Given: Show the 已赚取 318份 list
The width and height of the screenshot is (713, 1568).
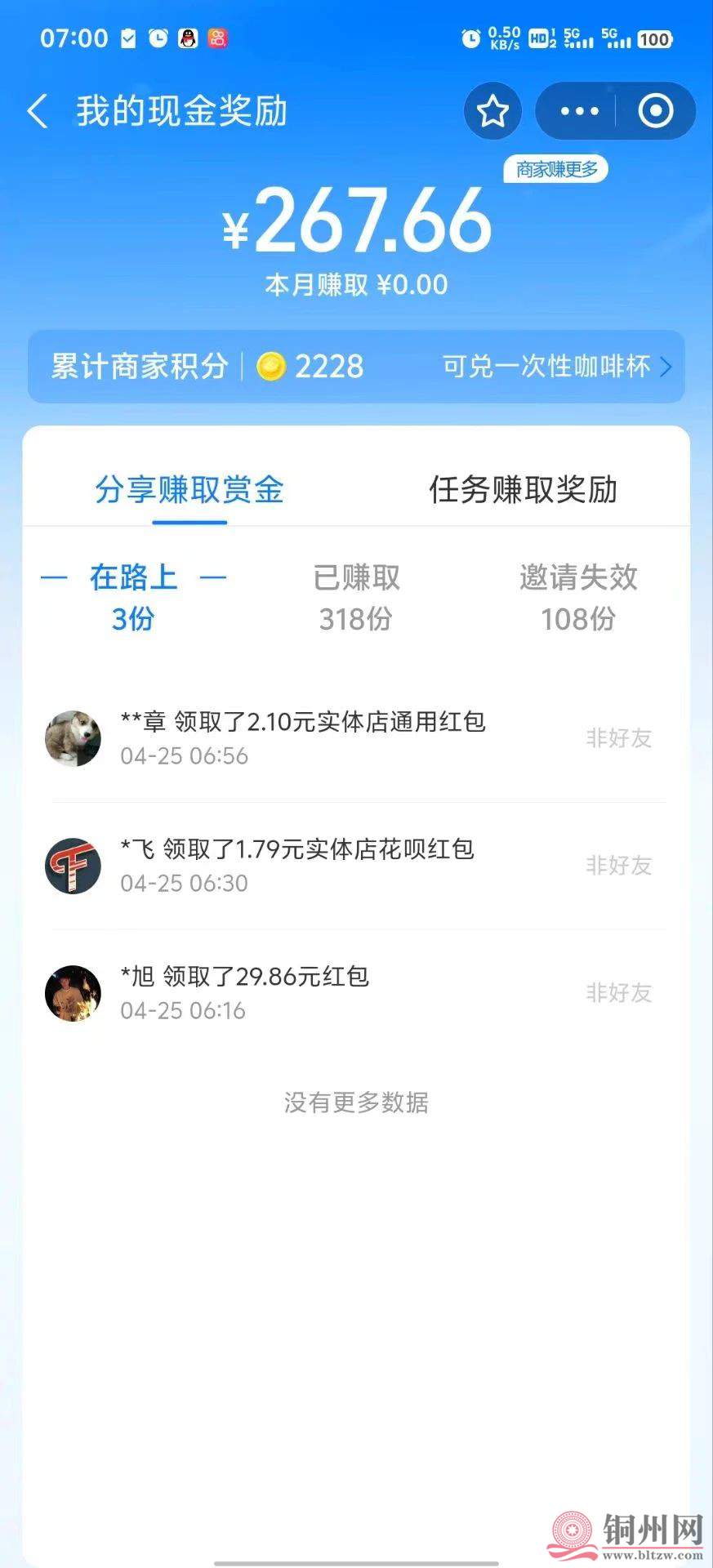Looking at the screenshot, I should tap(356, 597).
